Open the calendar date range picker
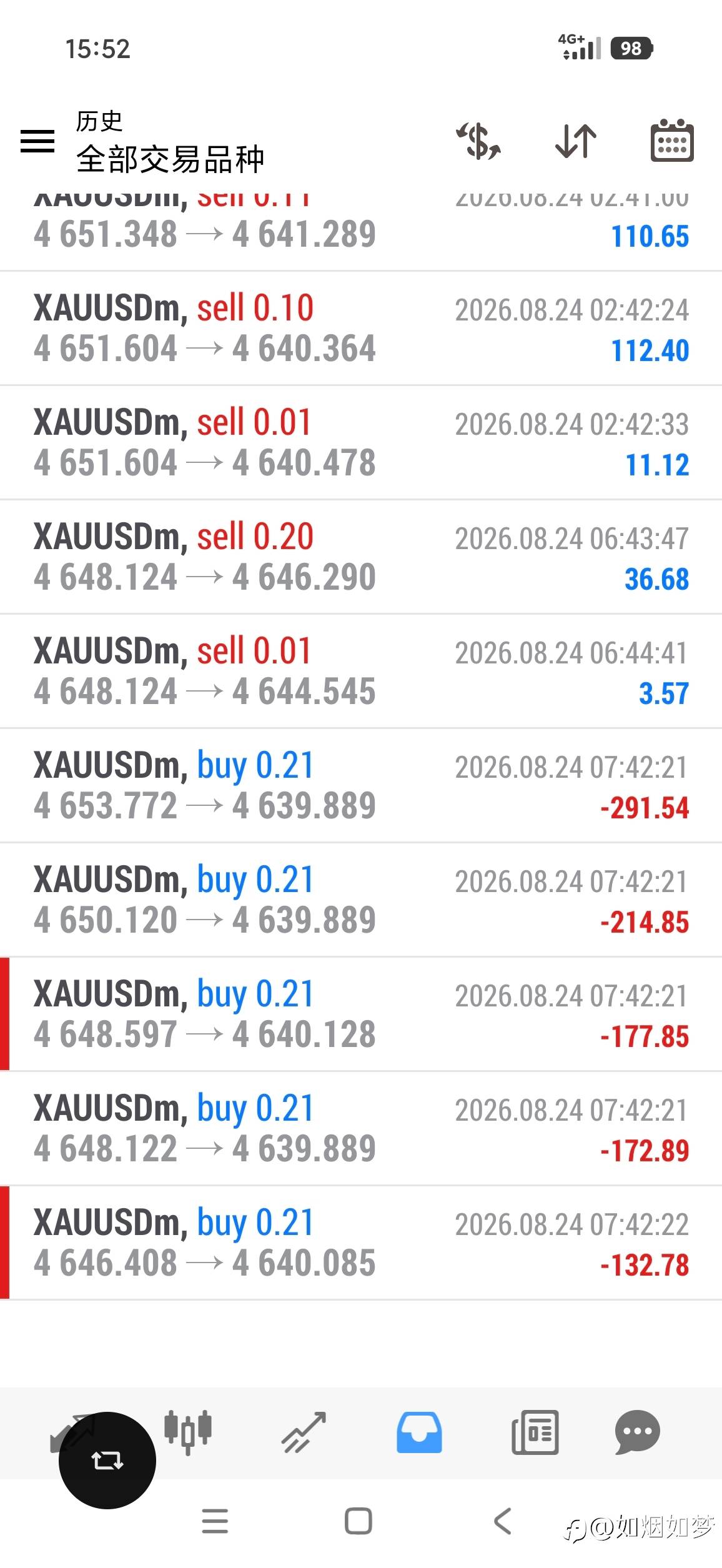Screen dimensions: 722x1568 click(x=672, y=141)
